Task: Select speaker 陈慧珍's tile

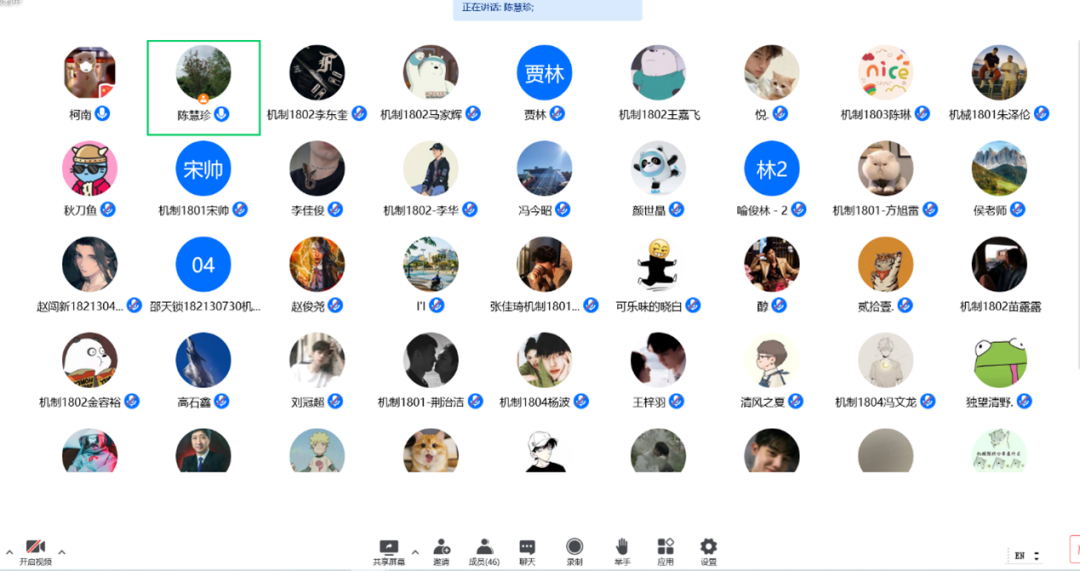Action: 203,87
